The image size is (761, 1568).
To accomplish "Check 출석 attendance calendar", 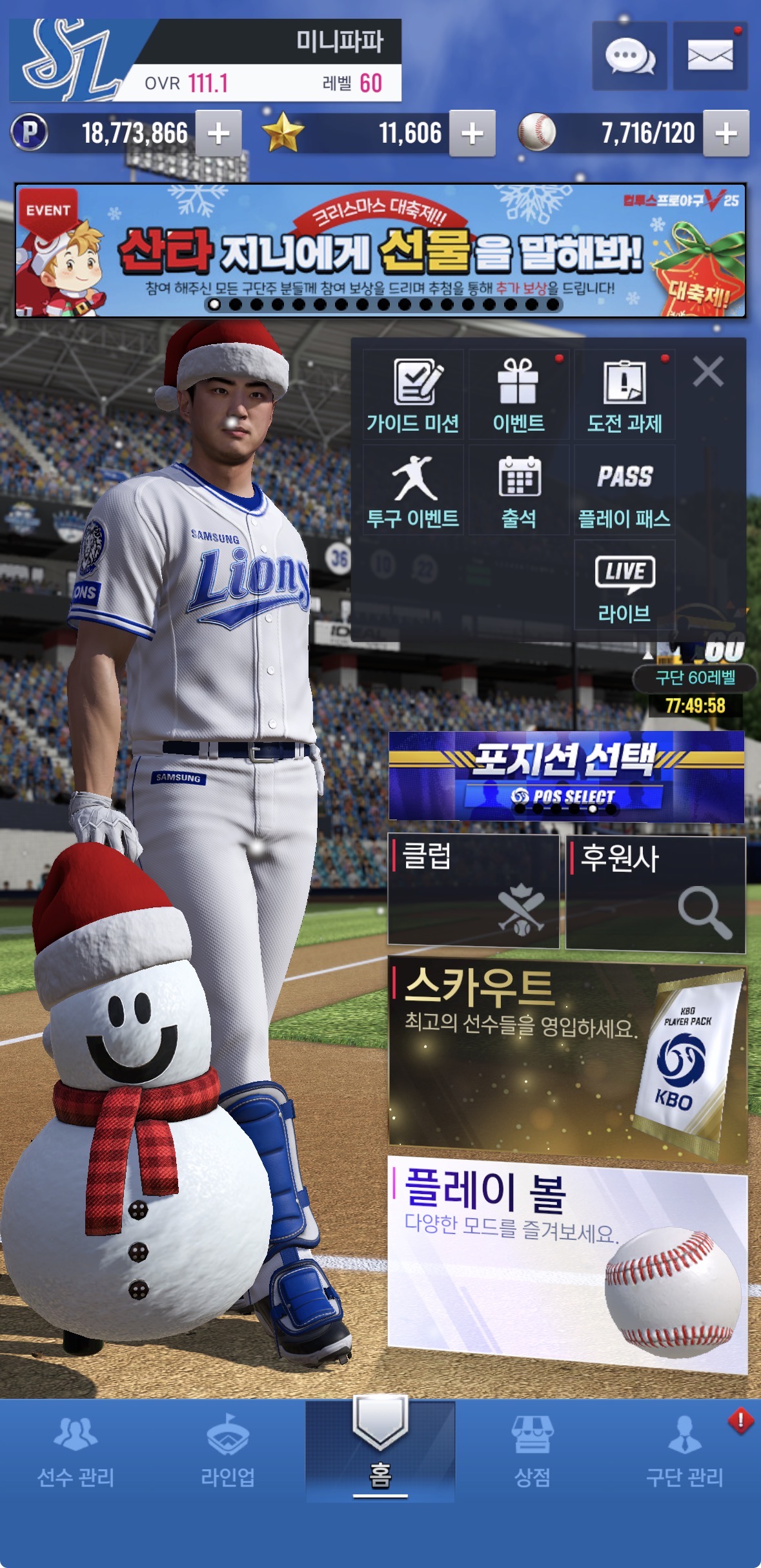I will (518, 490).
